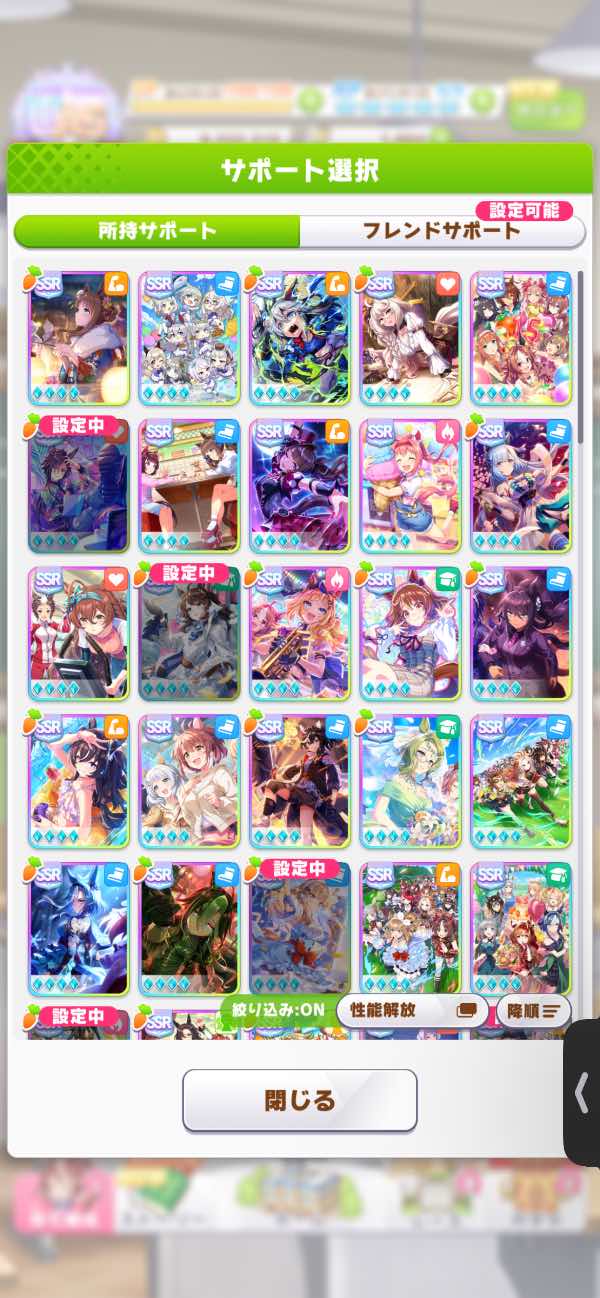The height and width of the screenshot is (1298, 600).
Task: Select the card with the green-haired girl
Action: point(410,782)
